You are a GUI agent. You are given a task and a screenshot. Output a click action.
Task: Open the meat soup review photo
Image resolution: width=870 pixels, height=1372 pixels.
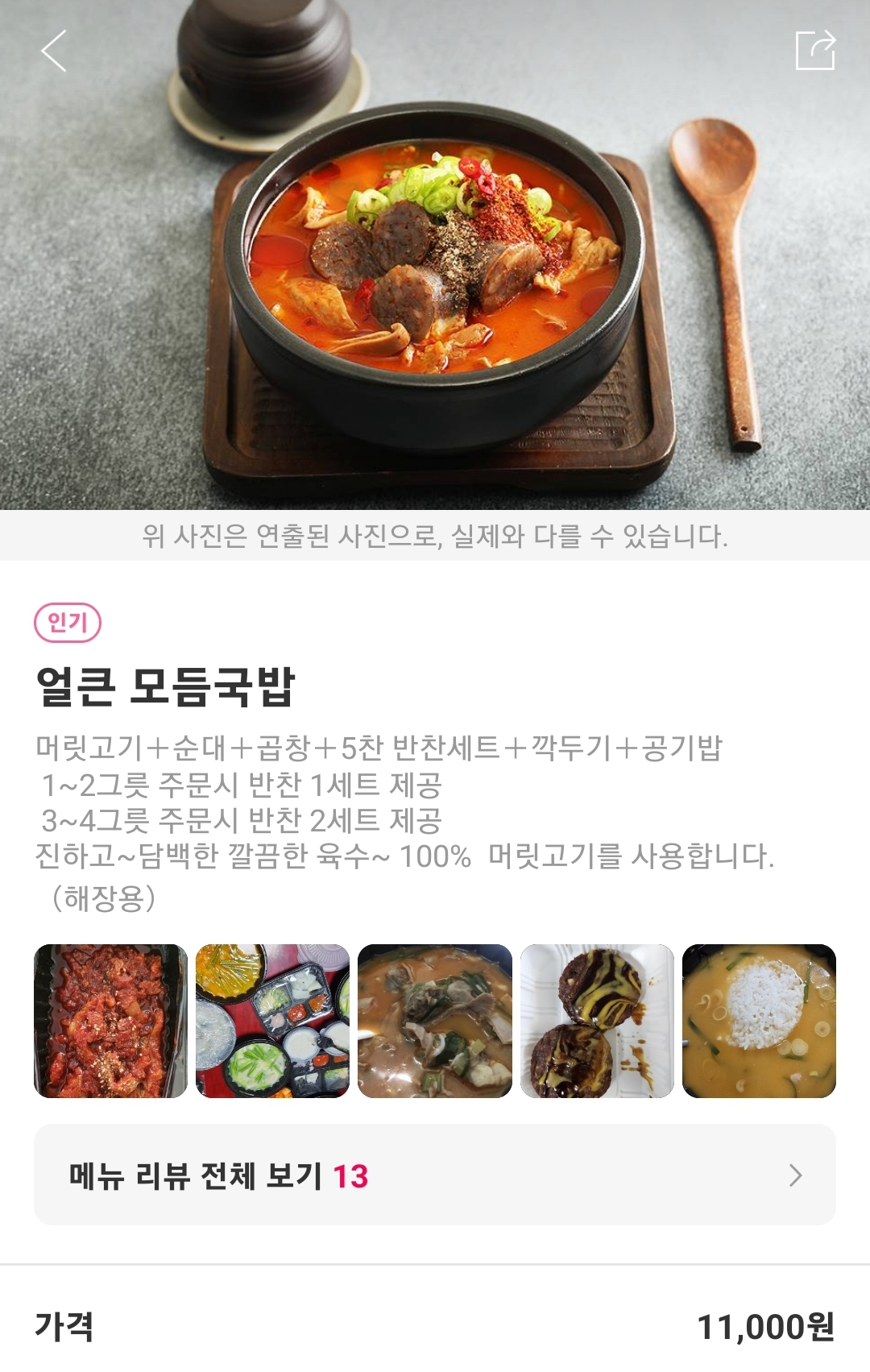click(x=435, y=1021)
